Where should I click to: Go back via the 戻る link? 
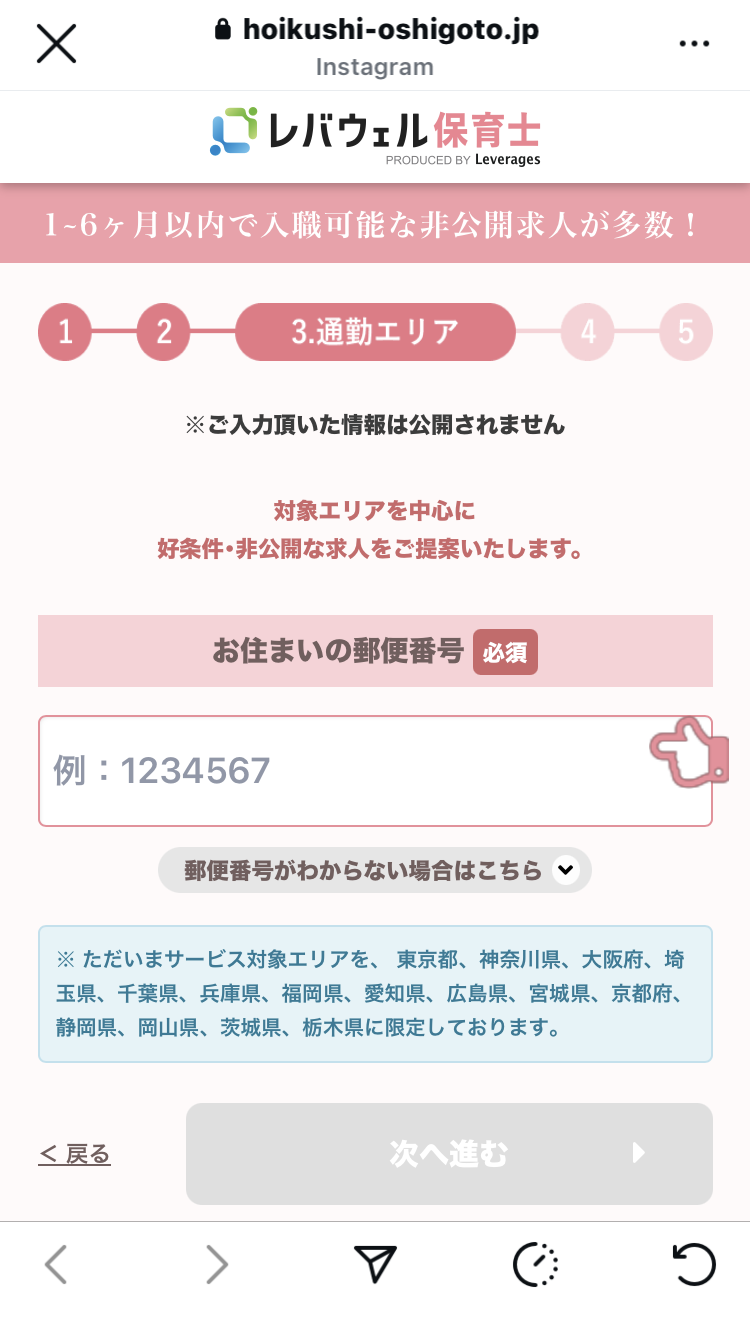[x=75, y=1154]
